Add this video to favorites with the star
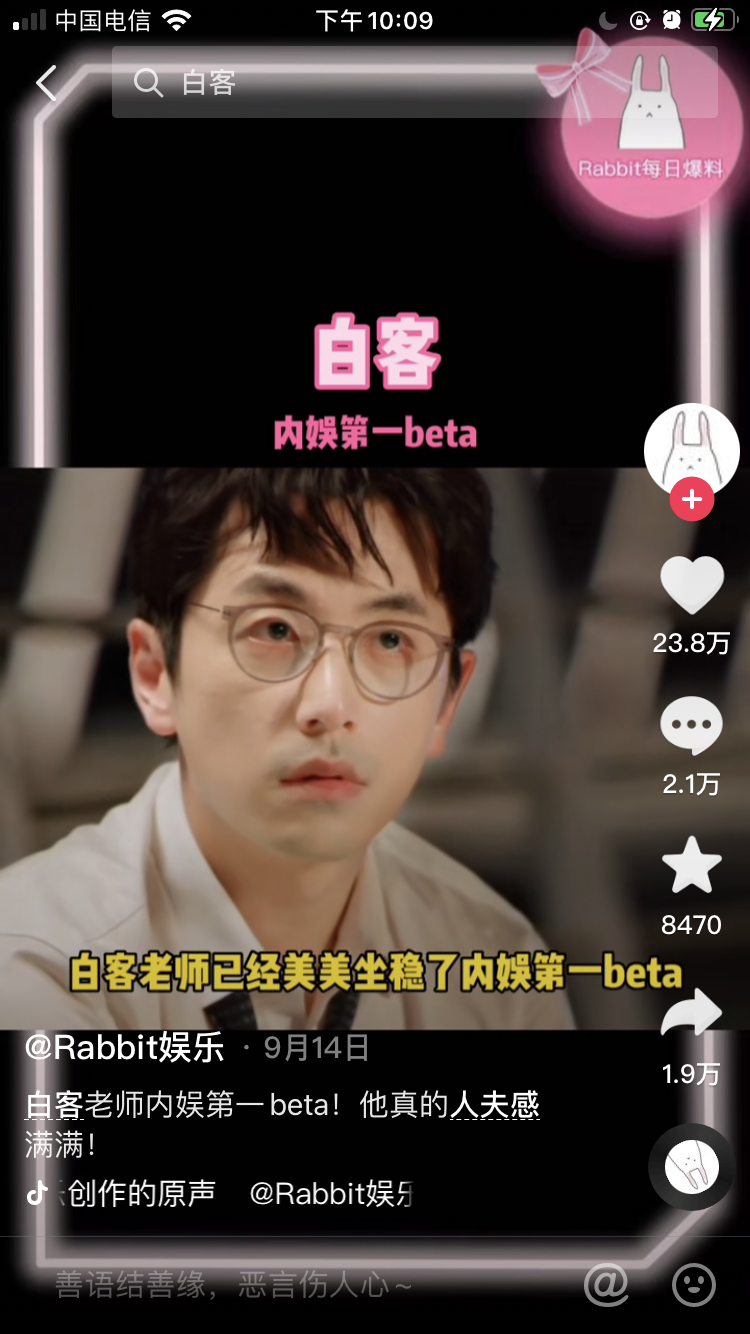 point(691,867)
